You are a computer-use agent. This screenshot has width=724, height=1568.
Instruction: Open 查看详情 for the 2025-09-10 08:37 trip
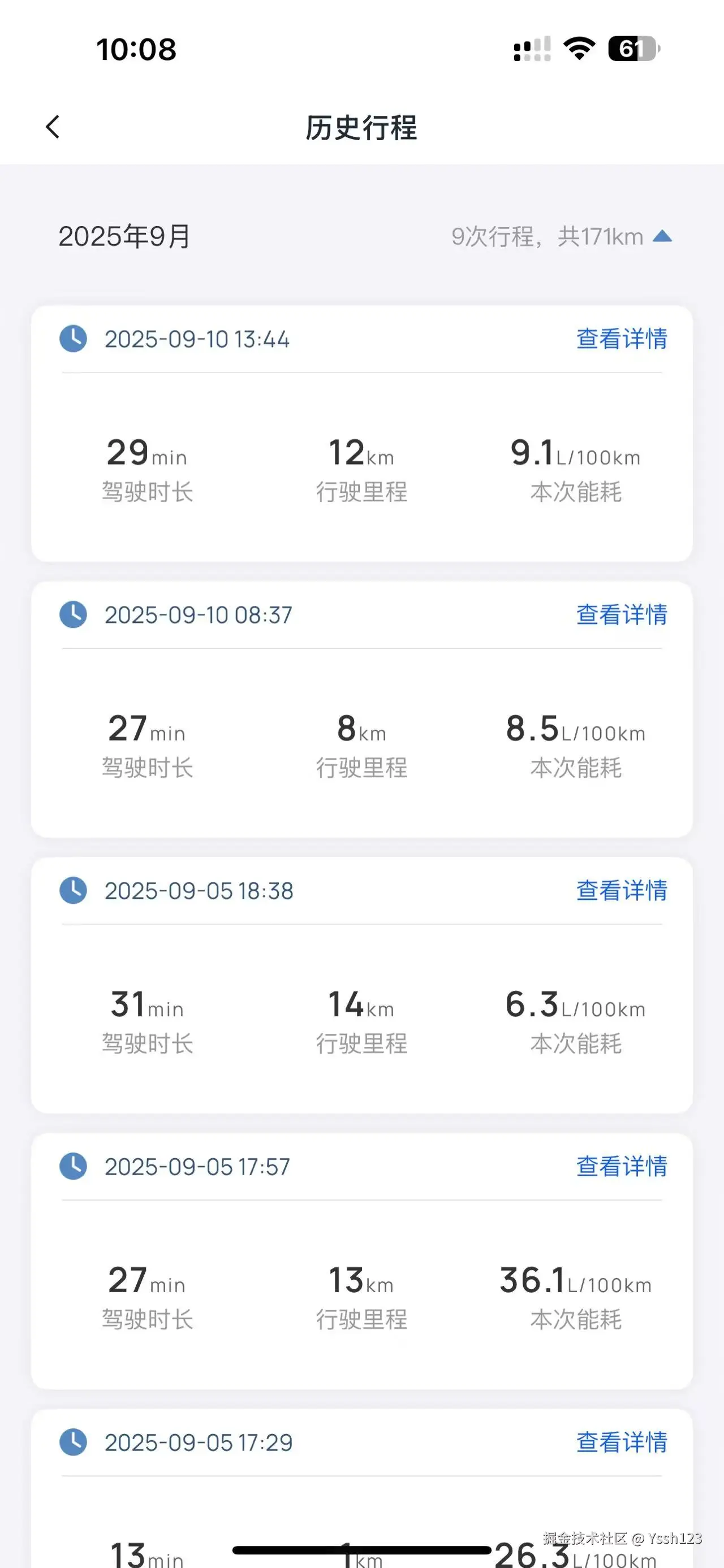coord(620,616)
